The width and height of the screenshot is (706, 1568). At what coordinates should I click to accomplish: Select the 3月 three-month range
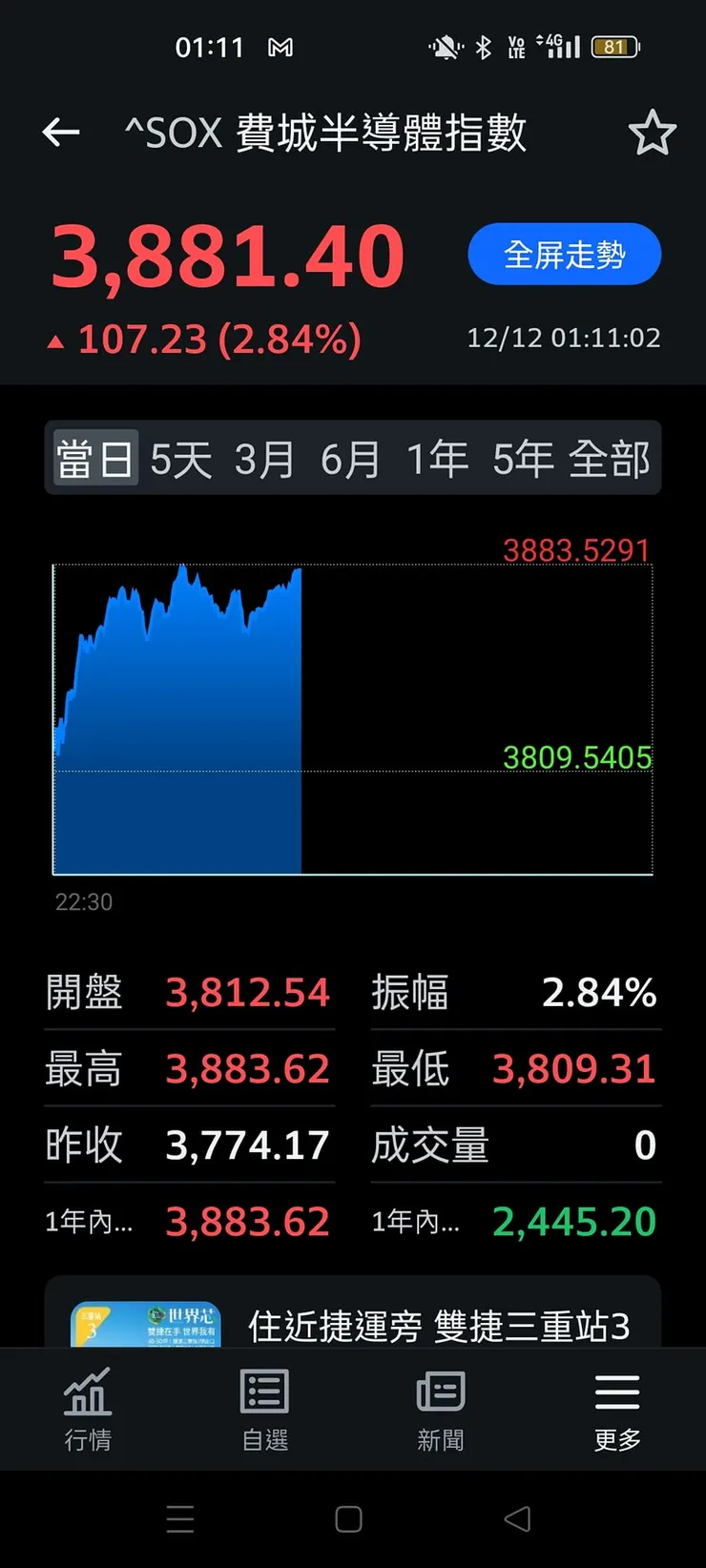click(x=264, y=459)
